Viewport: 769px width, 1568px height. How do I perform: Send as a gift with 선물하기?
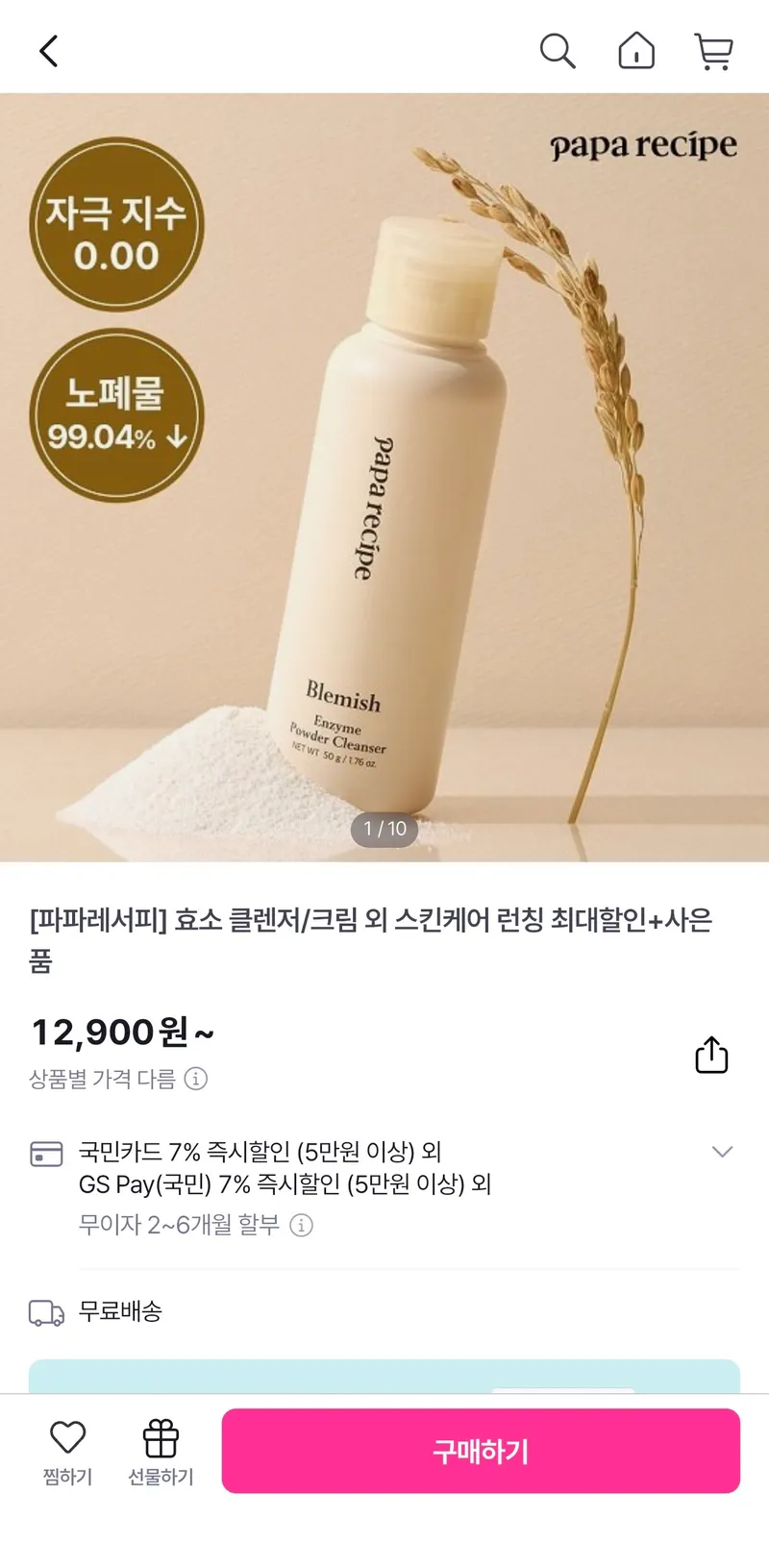click(161, 1452)
